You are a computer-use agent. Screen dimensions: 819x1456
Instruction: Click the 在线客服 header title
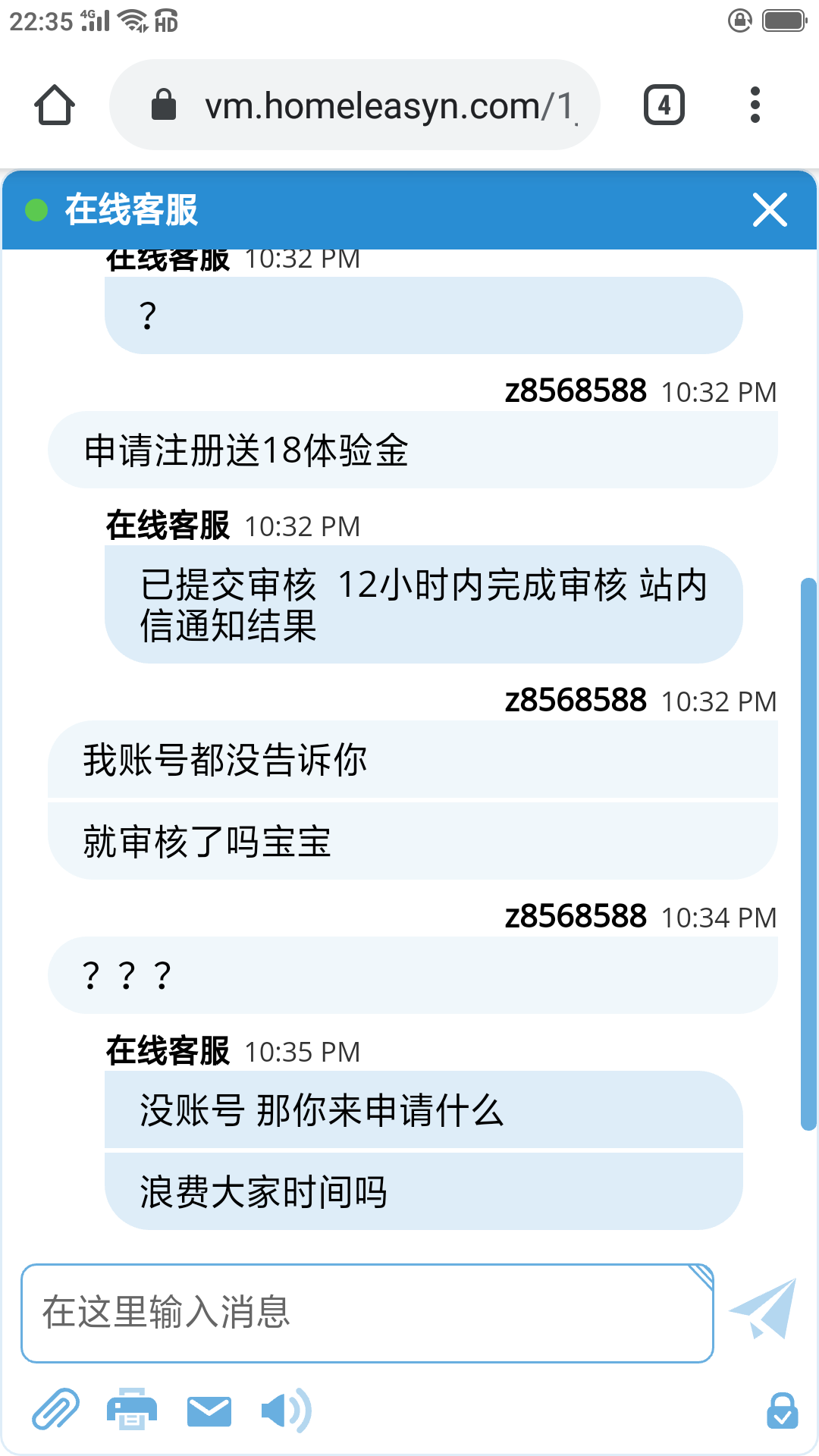pos(130,211)
